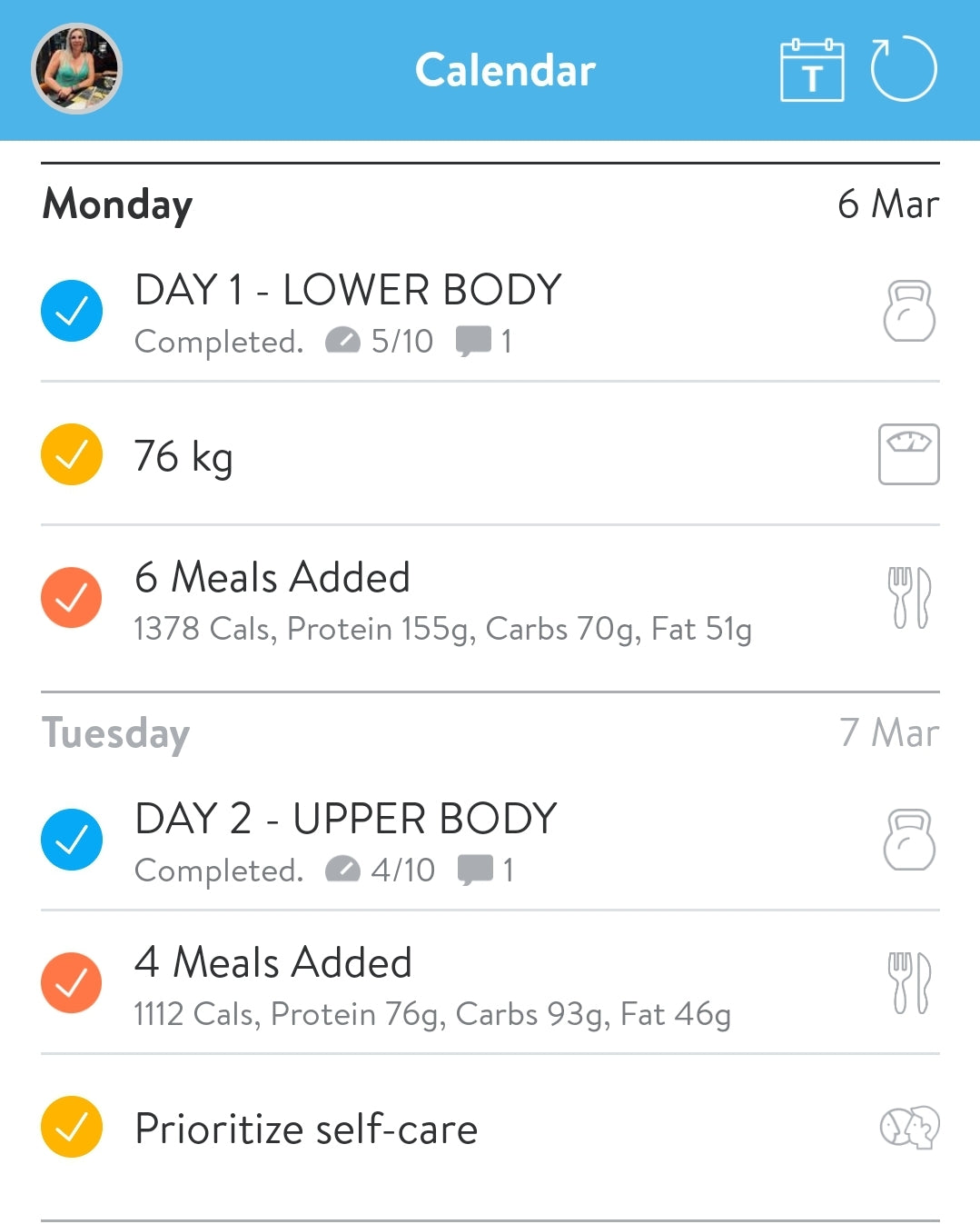This screenshot has width=980, height=1224.
Task: Jump to today with the calendar icon
Action: click(812, 70)
